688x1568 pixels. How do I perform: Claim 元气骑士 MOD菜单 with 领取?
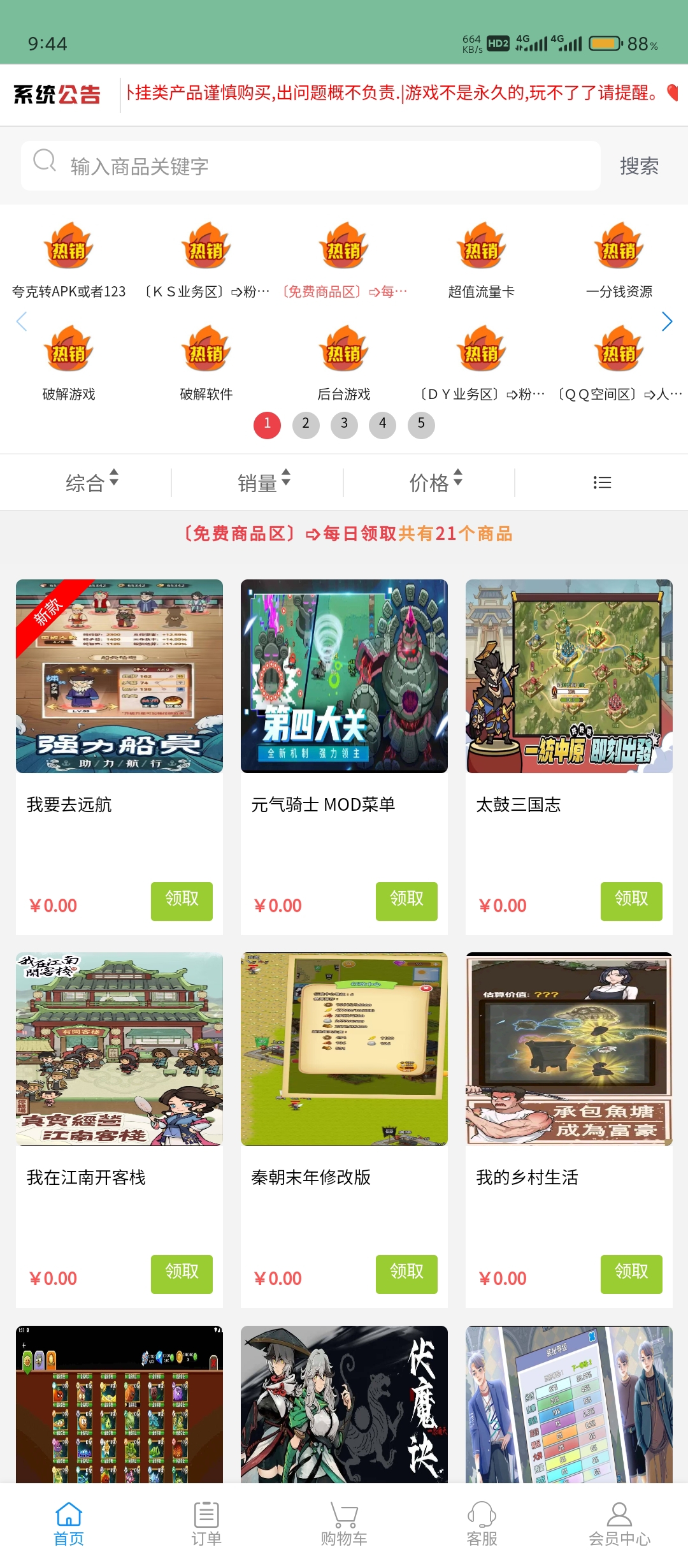pyautogui.click(x=406, y=901)
